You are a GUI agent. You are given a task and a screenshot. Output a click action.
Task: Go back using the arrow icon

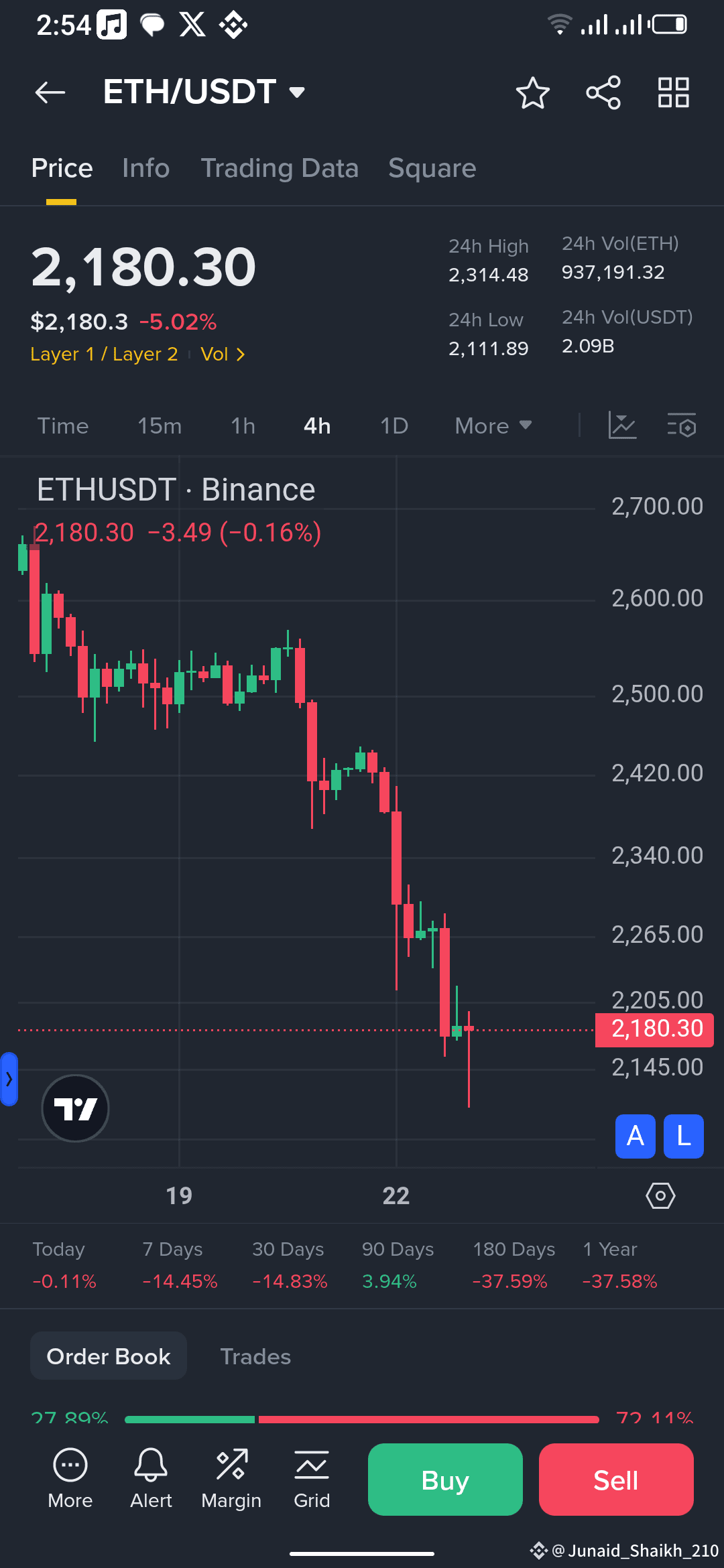50,92
